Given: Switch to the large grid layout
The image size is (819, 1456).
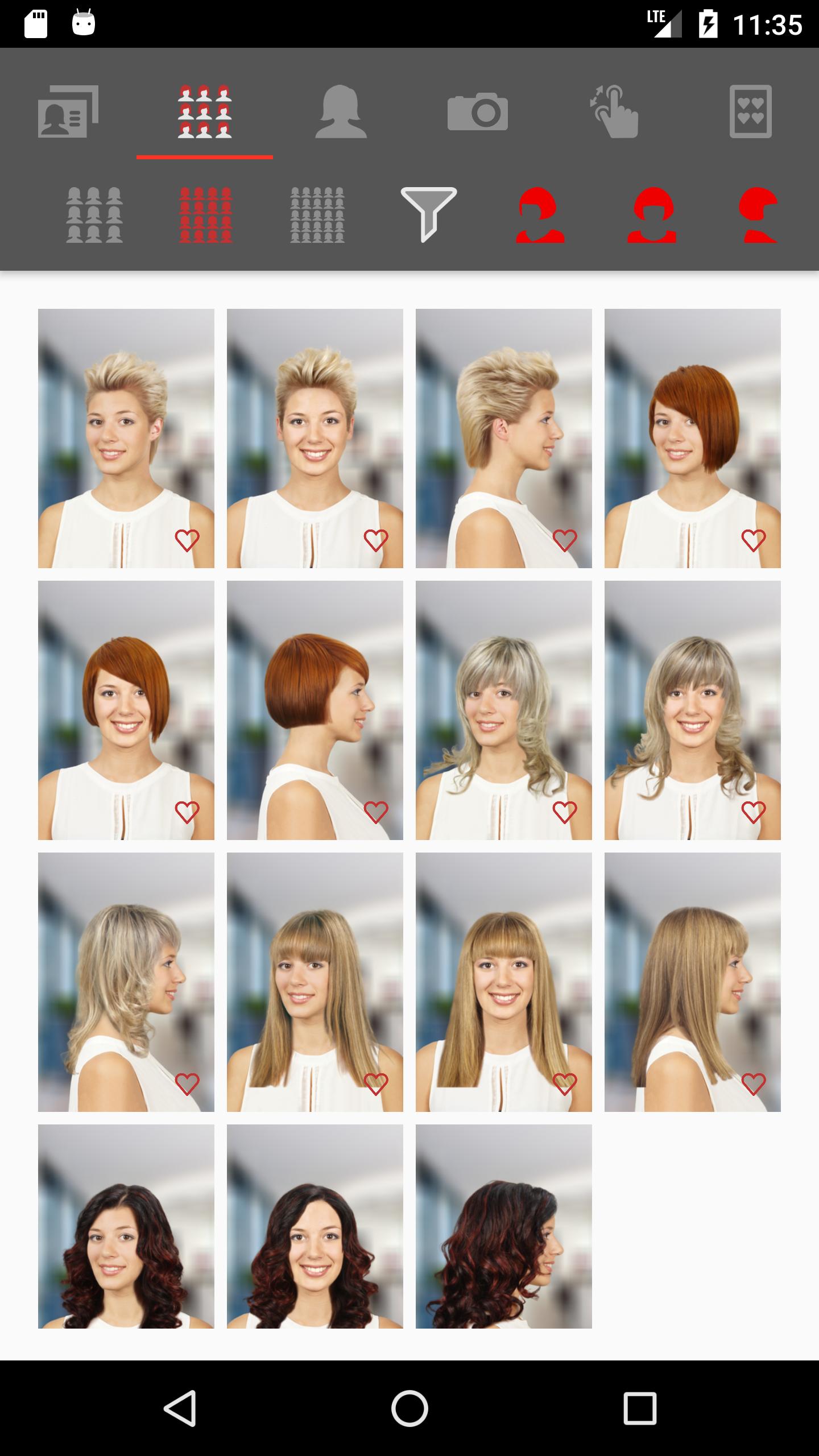Looking at the screenshot, I should coord(97,216).
